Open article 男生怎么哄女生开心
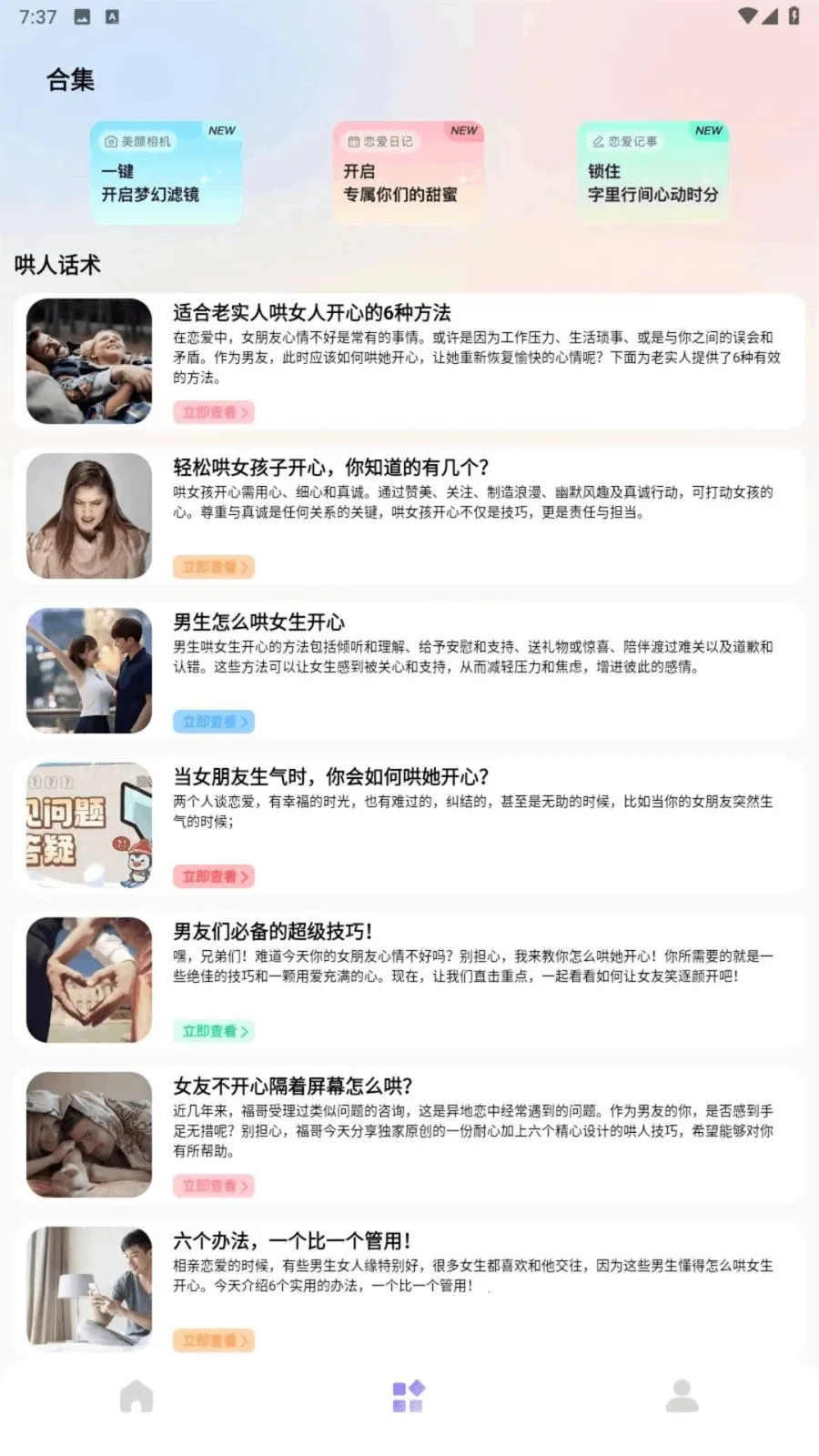This screenshot has width=819, height=1456. [258, 623]
